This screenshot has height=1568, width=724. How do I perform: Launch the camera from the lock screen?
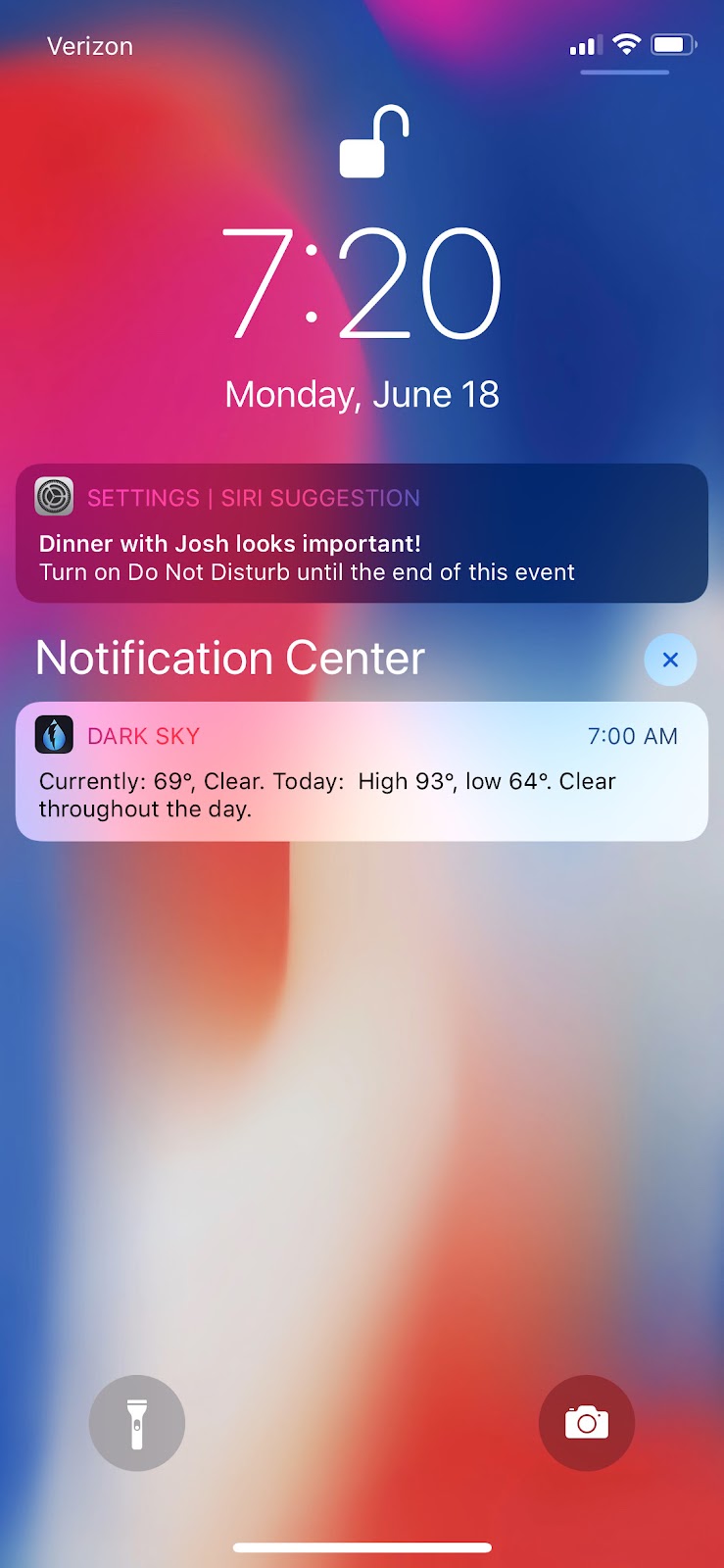[x=587, y=1422]
